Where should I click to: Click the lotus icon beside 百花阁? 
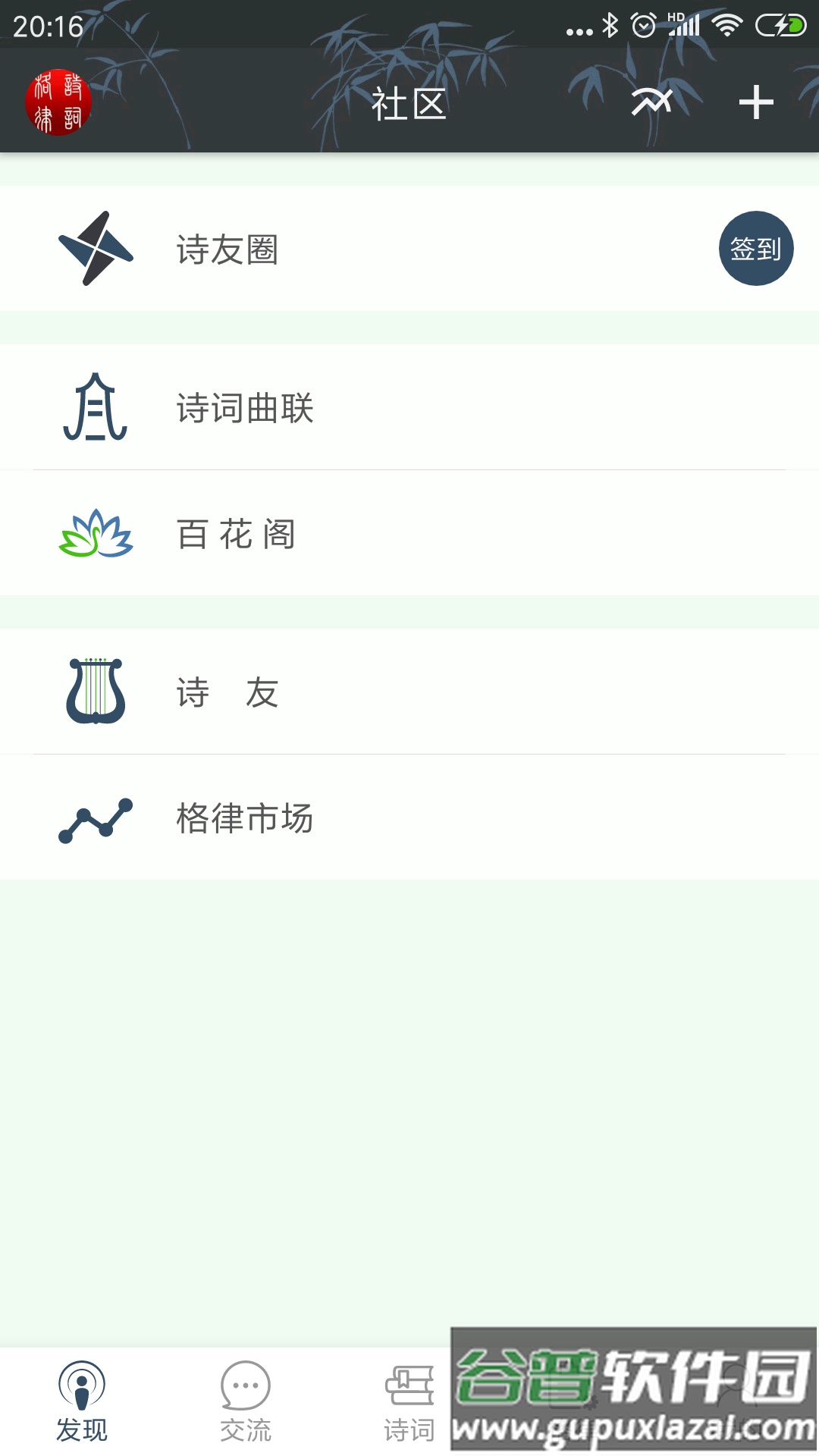(x=96, y=535)
